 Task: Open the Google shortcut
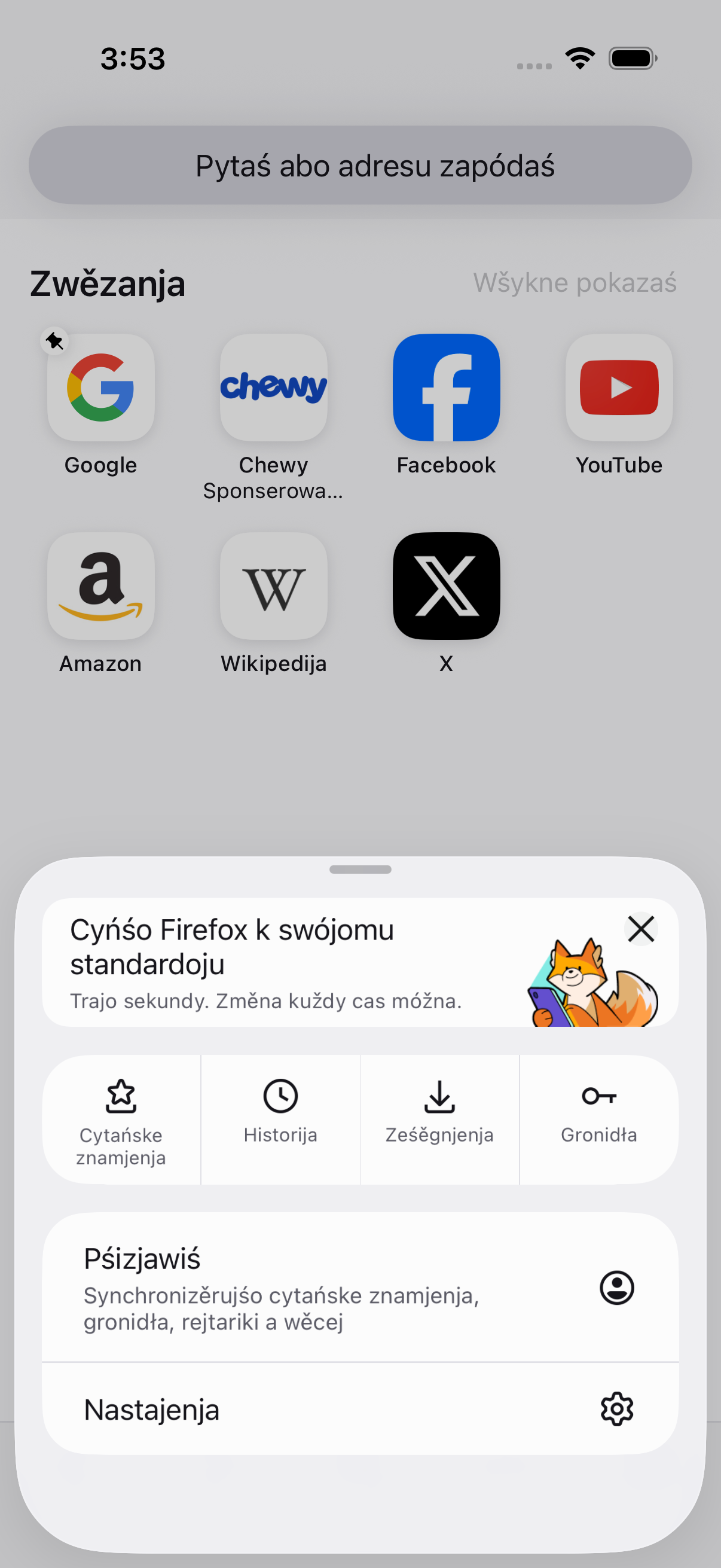coord(101,404)
